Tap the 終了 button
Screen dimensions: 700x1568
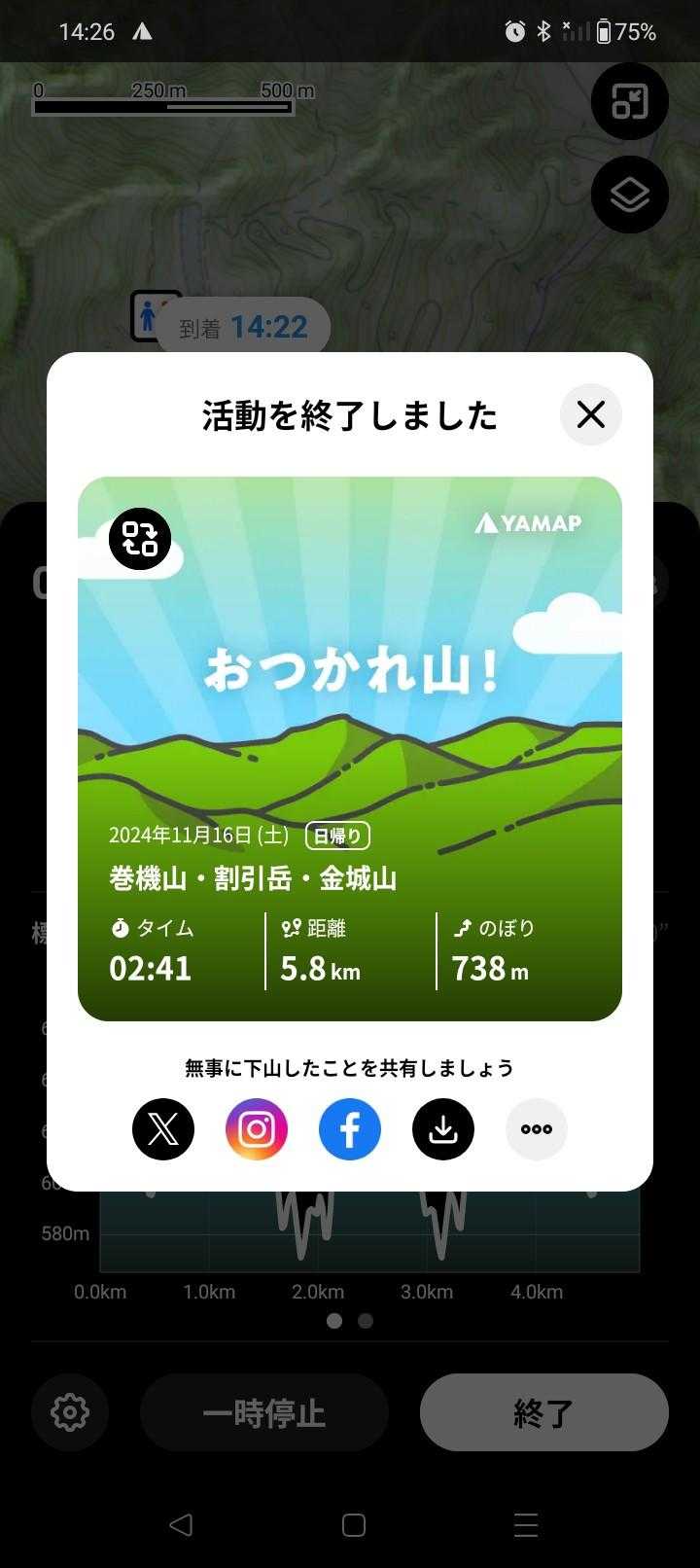coord(543,1412)
